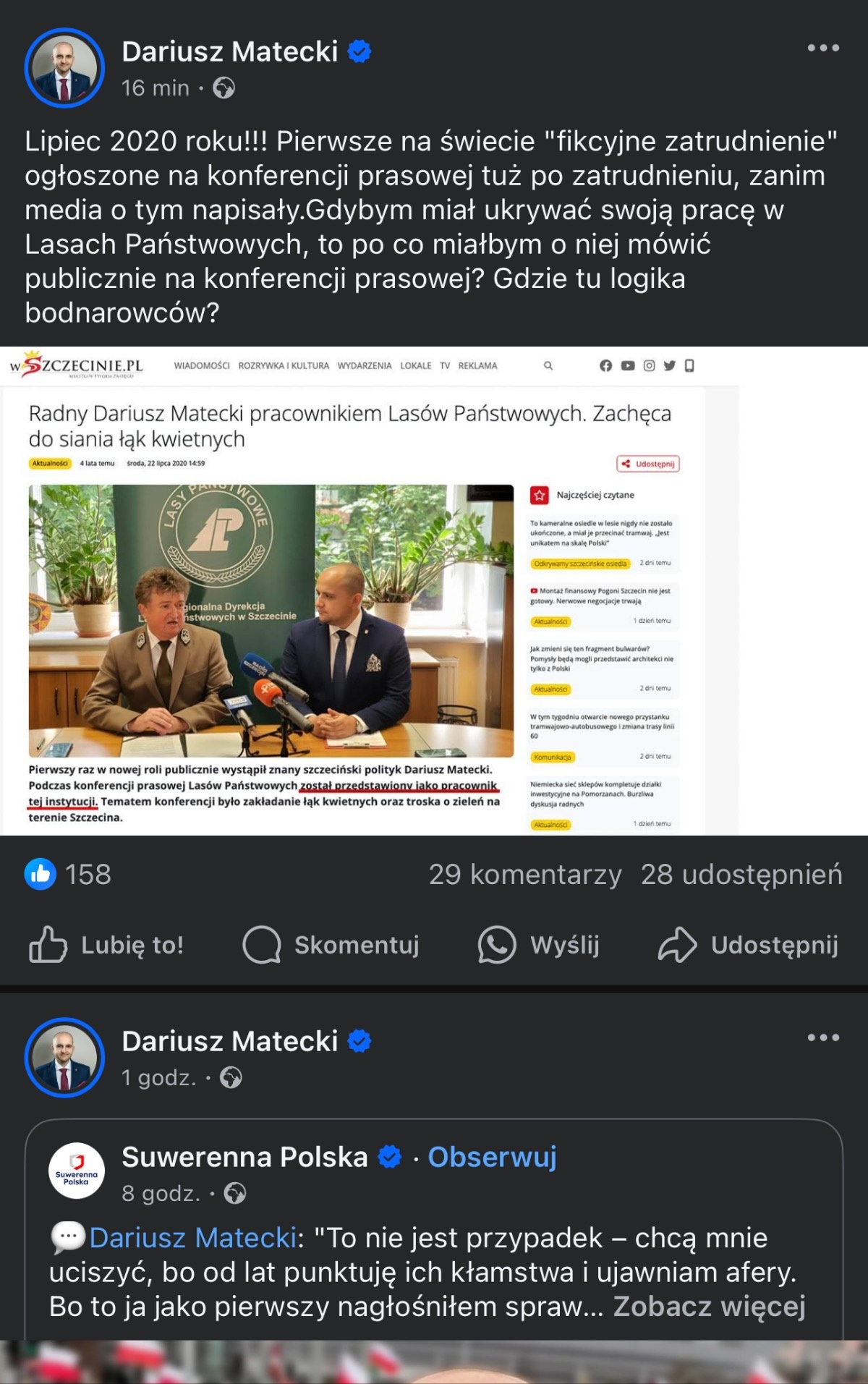This screenshot has width=868, height=1384.
Task: Open the Suwerenna Polska page name
Action: pyautogui.click(x=244, y=1157)
